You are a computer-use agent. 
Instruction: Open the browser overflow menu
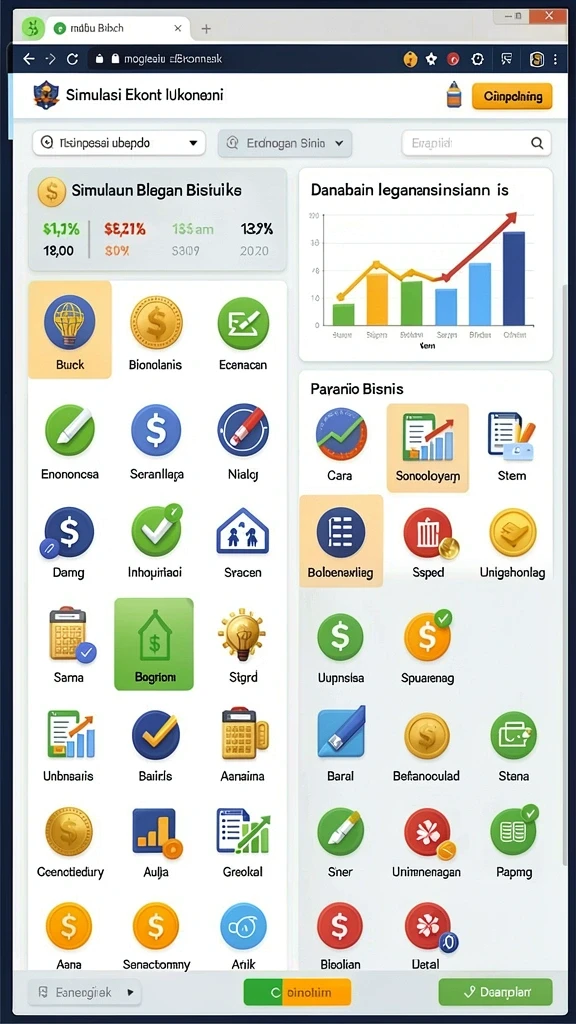[x=555, y=59]
